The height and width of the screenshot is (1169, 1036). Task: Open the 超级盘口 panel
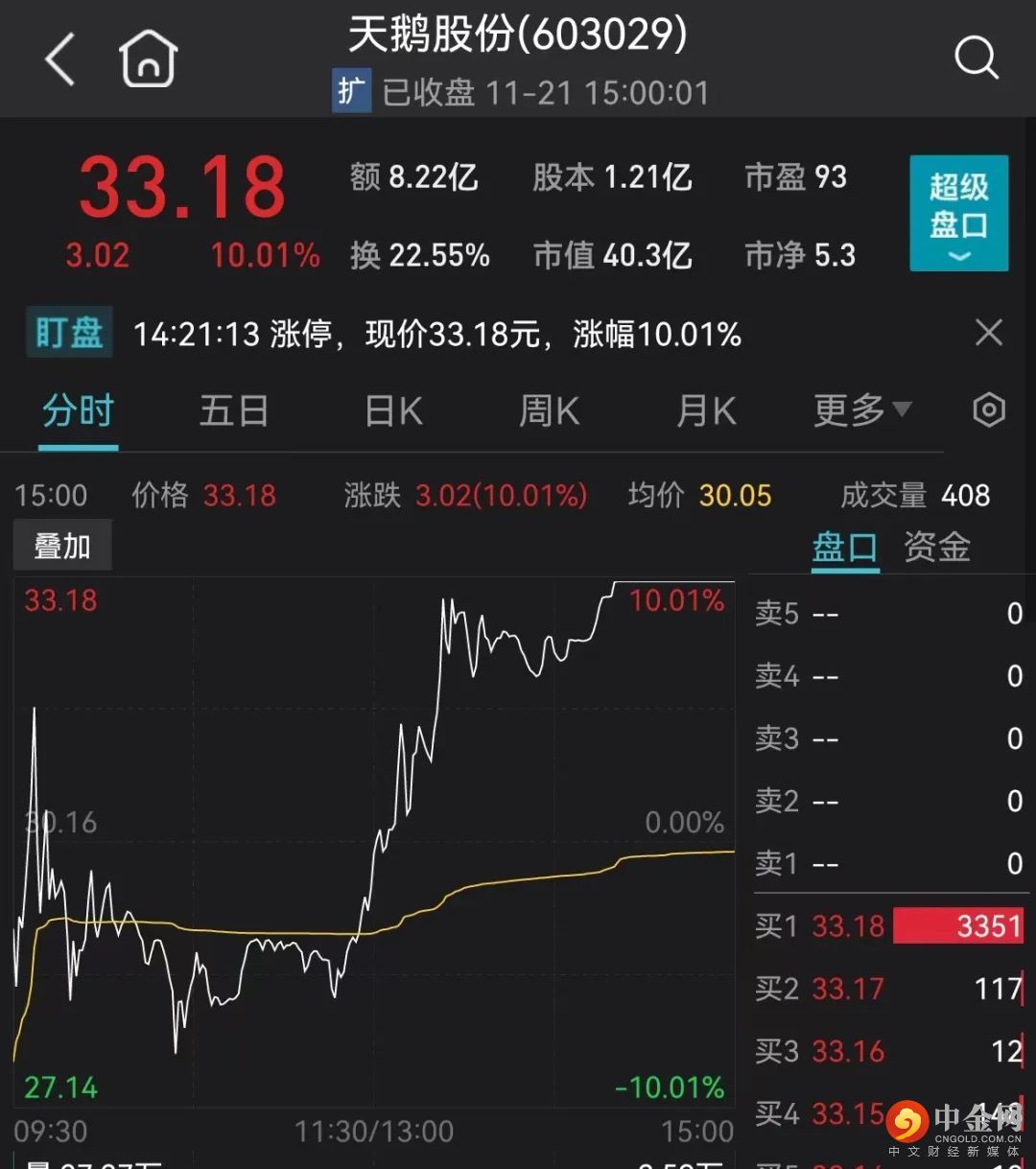click(x=958, y=213)
